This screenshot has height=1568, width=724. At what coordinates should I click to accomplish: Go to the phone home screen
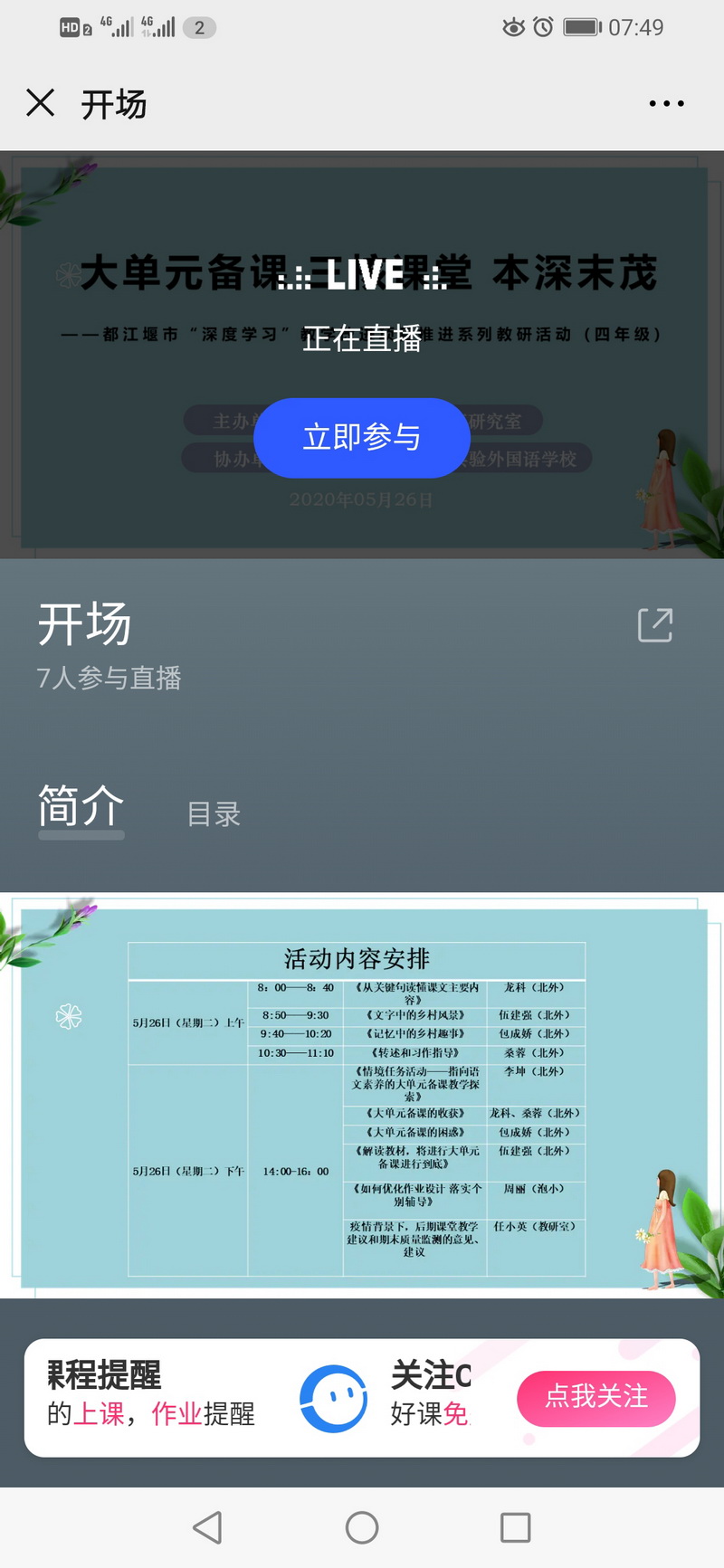[362, 1527]
